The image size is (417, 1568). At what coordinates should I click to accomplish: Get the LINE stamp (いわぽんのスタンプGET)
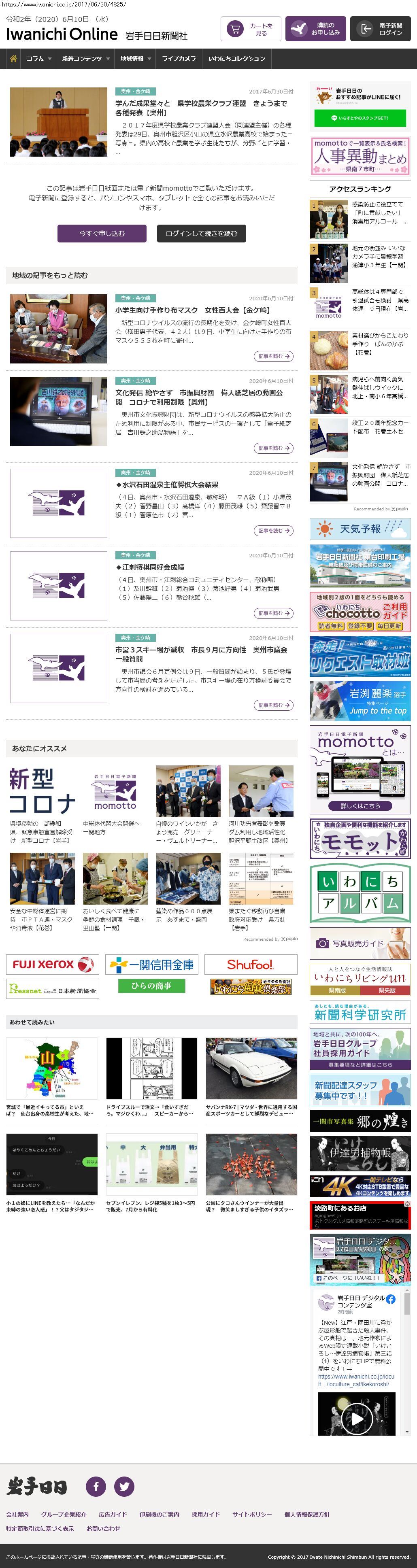tap(360, 118)
